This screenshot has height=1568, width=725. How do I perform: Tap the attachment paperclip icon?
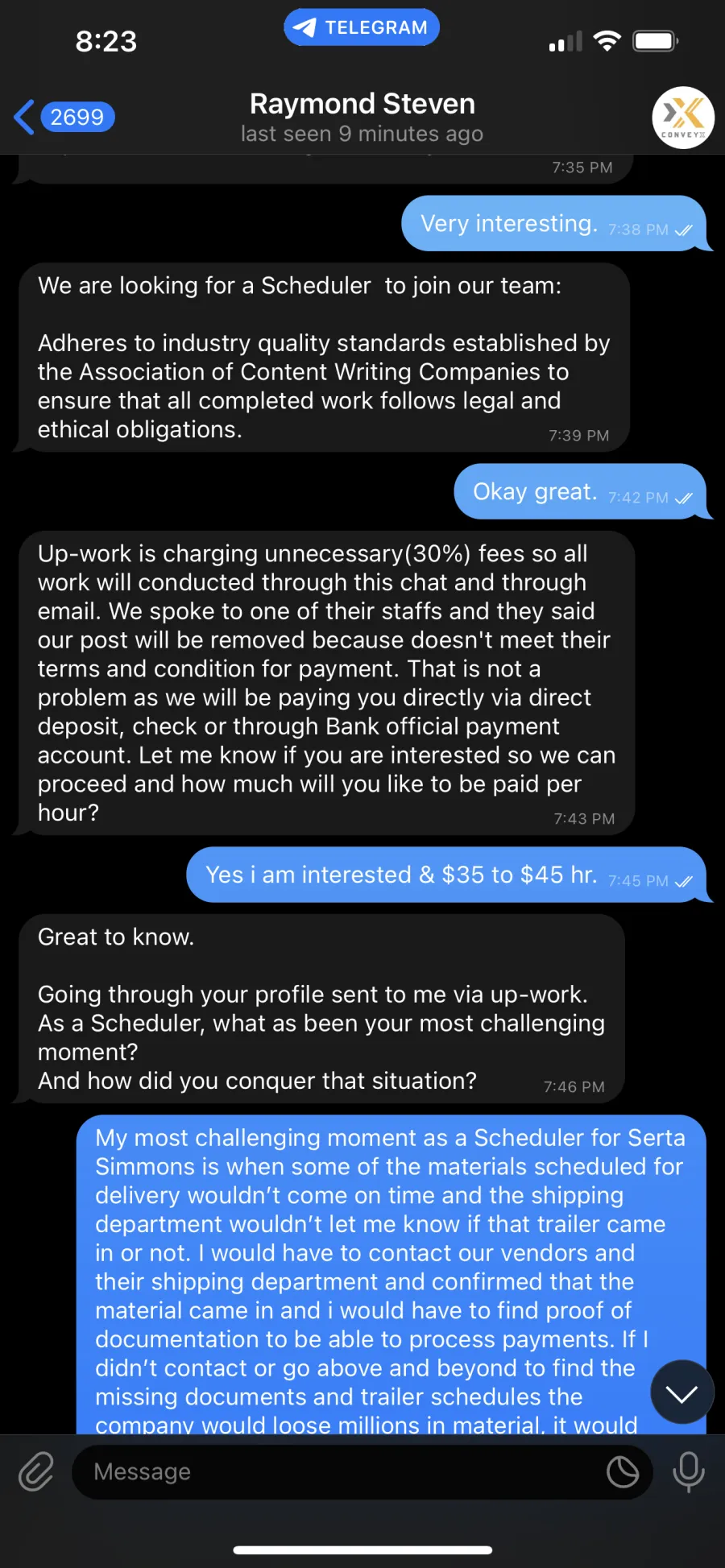(36, 1472)
